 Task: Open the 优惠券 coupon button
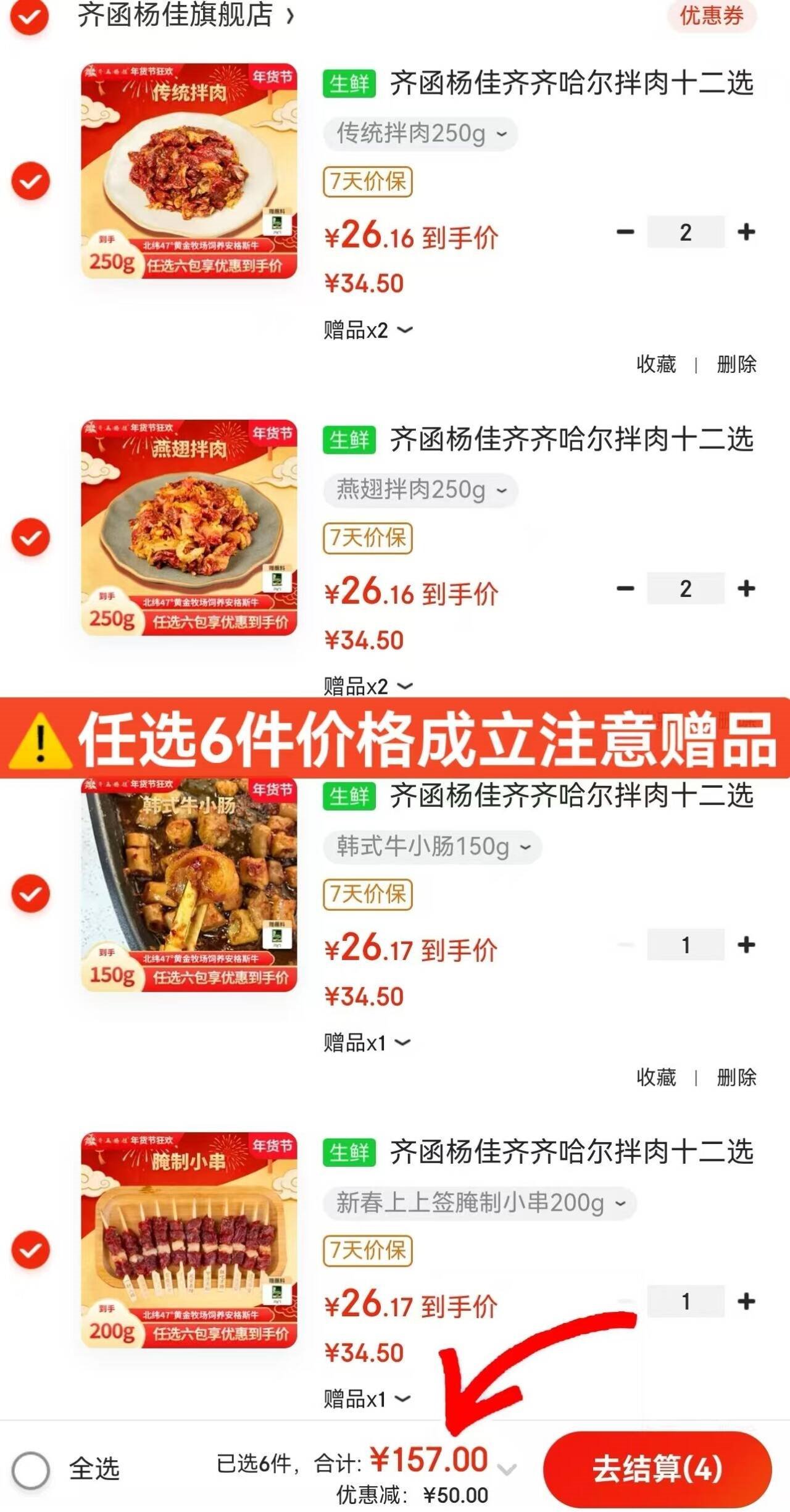click(x=711, y=15)
